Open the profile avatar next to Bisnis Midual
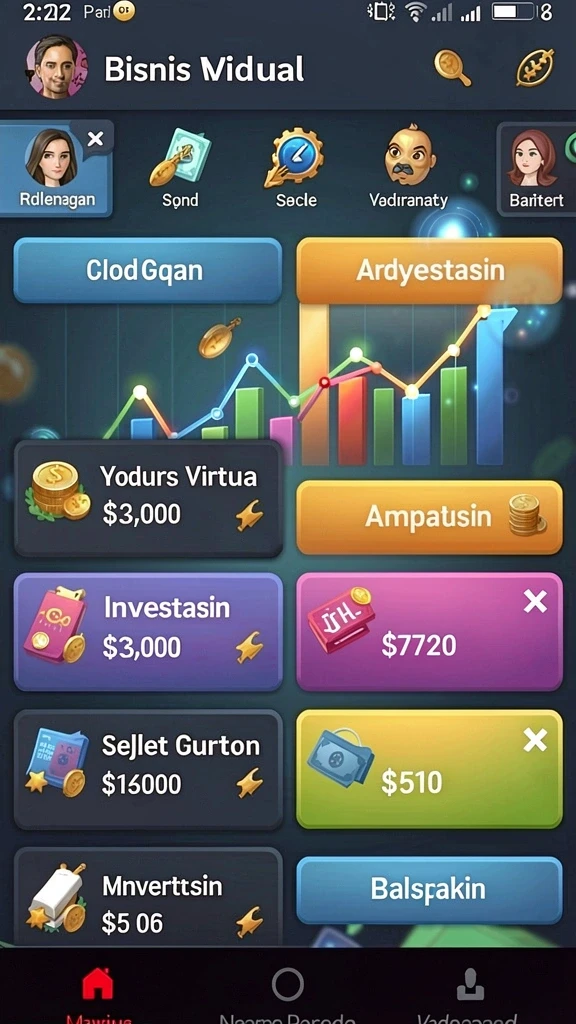 (57, 67)
